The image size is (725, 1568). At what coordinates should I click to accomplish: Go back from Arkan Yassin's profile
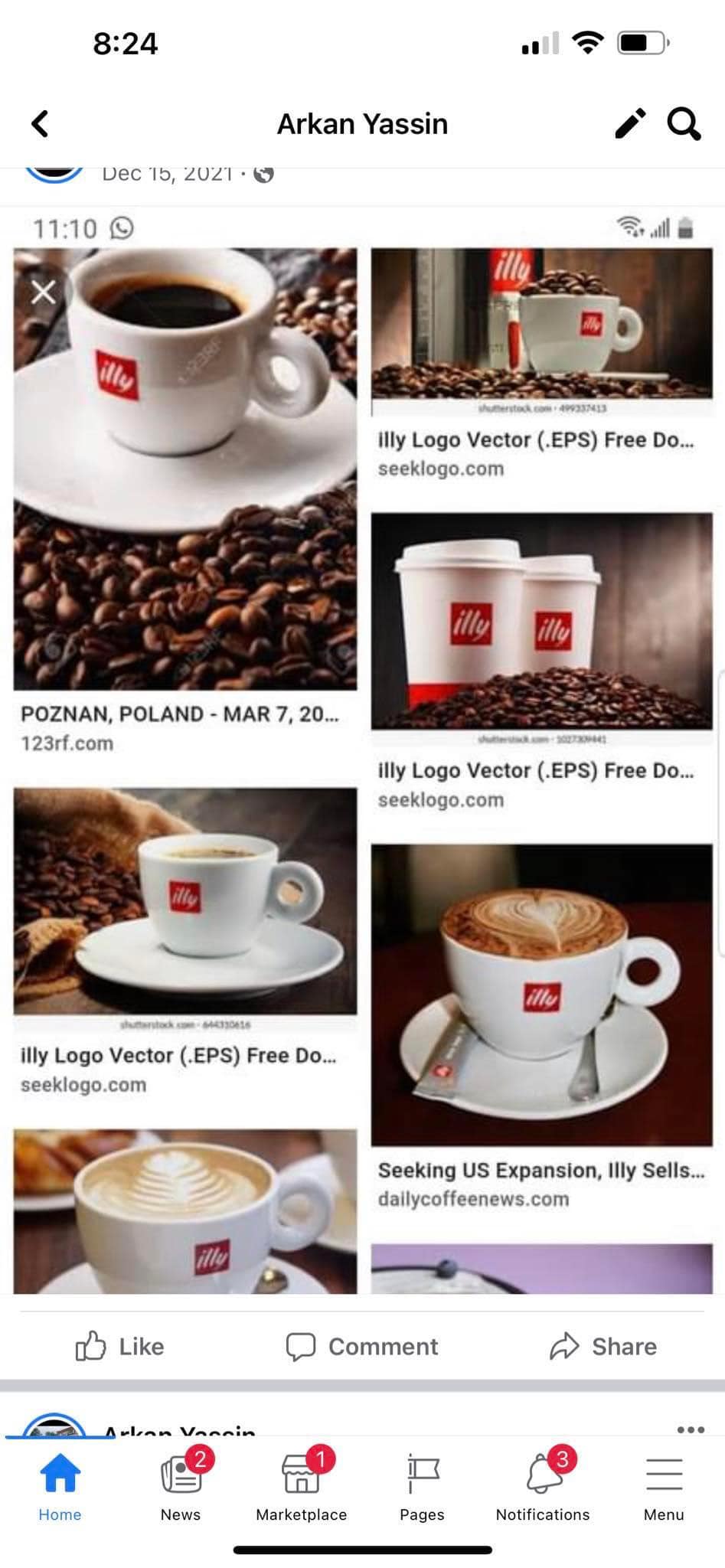(41, 123)
